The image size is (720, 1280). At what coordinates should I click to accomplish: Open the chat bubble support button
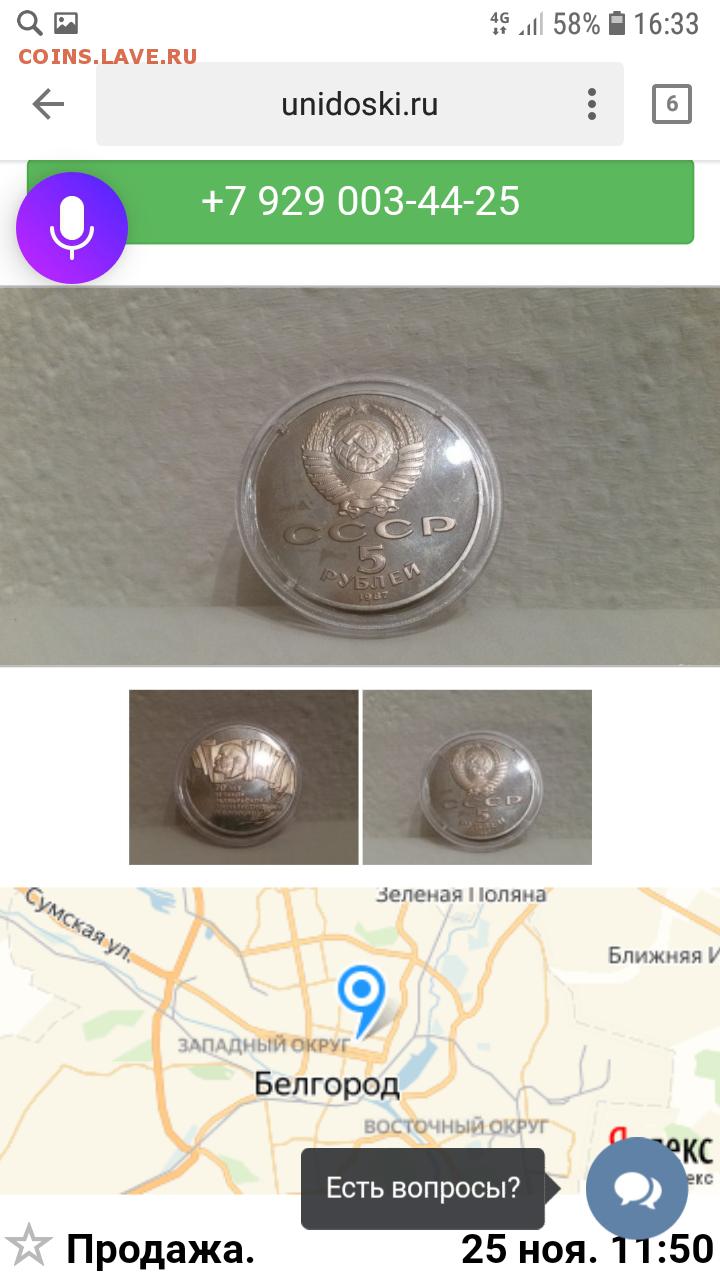coord(637,1189)
